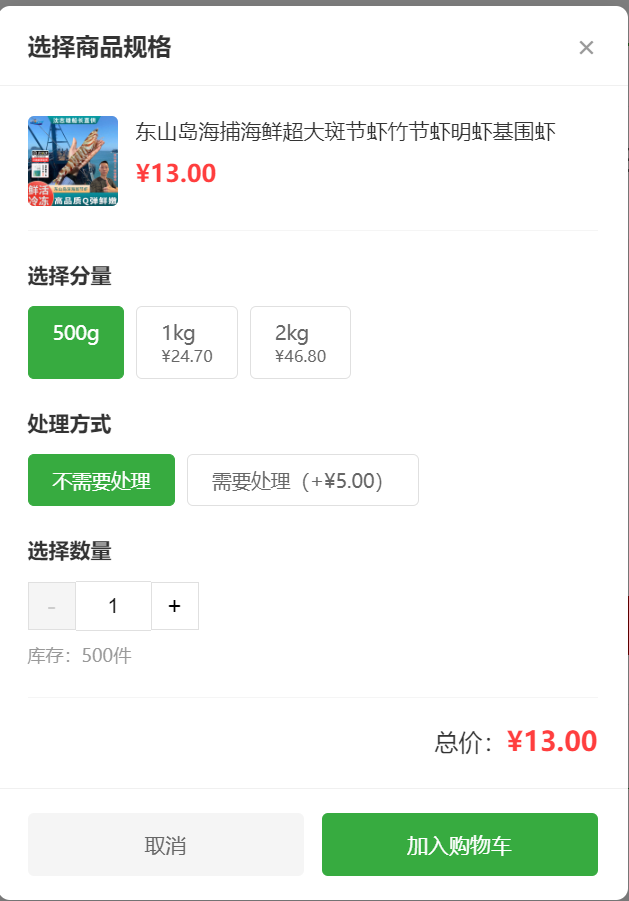The image size is (629, 901).
Task: Tap 取消 to cancel selection
Action: [165, 845]
